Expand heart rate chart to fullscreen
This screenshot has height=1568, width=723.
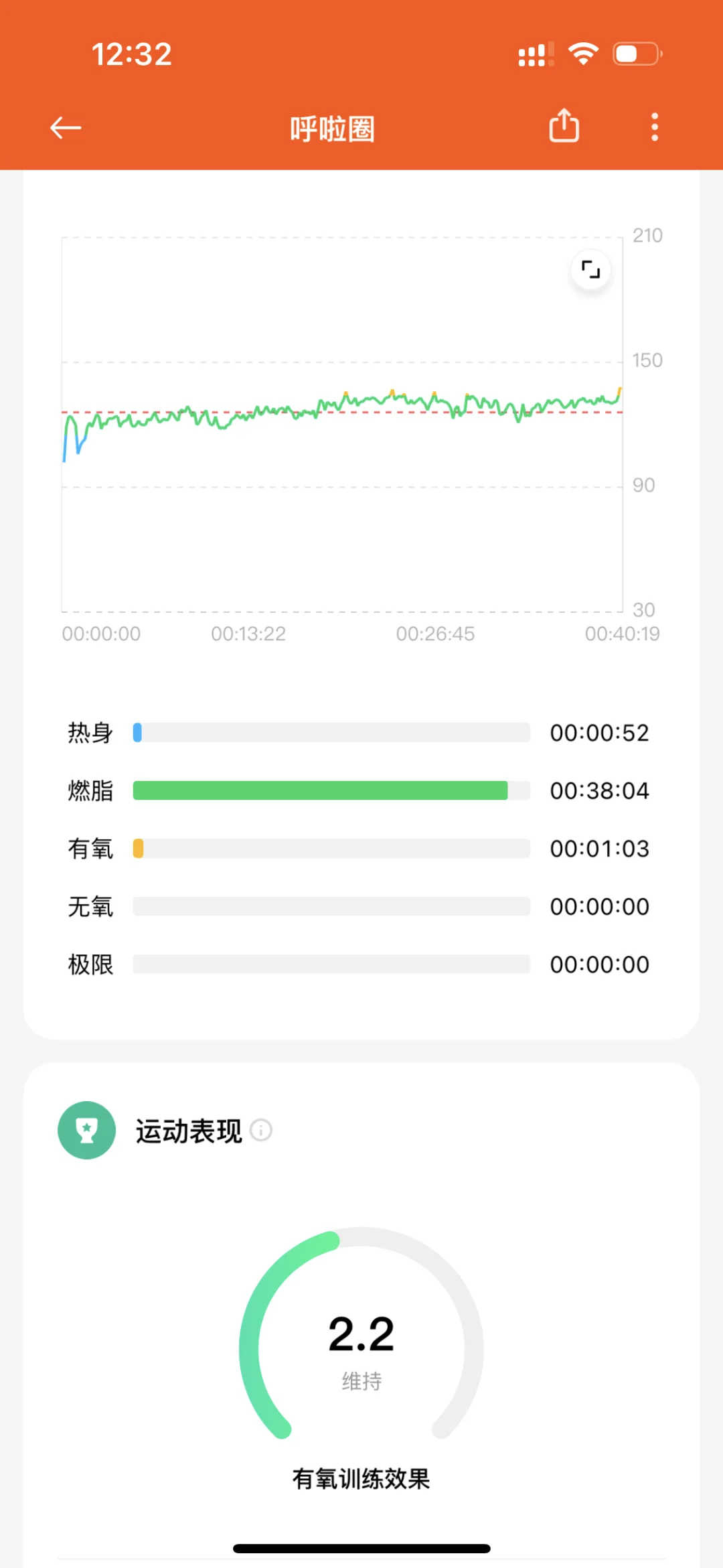click(x=590, y=270)
